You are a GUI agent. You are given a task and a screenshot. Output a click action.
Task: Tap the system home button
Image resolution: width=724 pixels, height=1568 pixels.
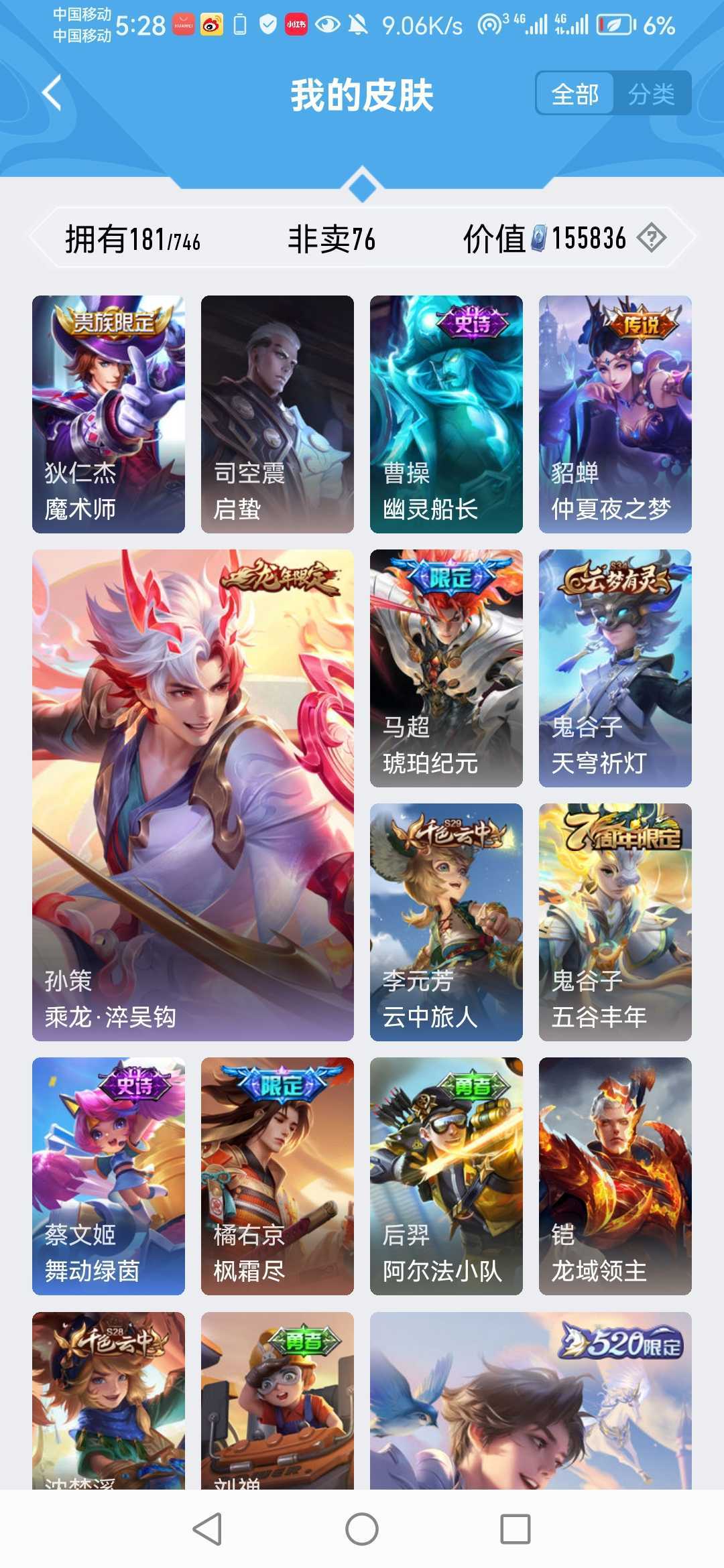362,1529
